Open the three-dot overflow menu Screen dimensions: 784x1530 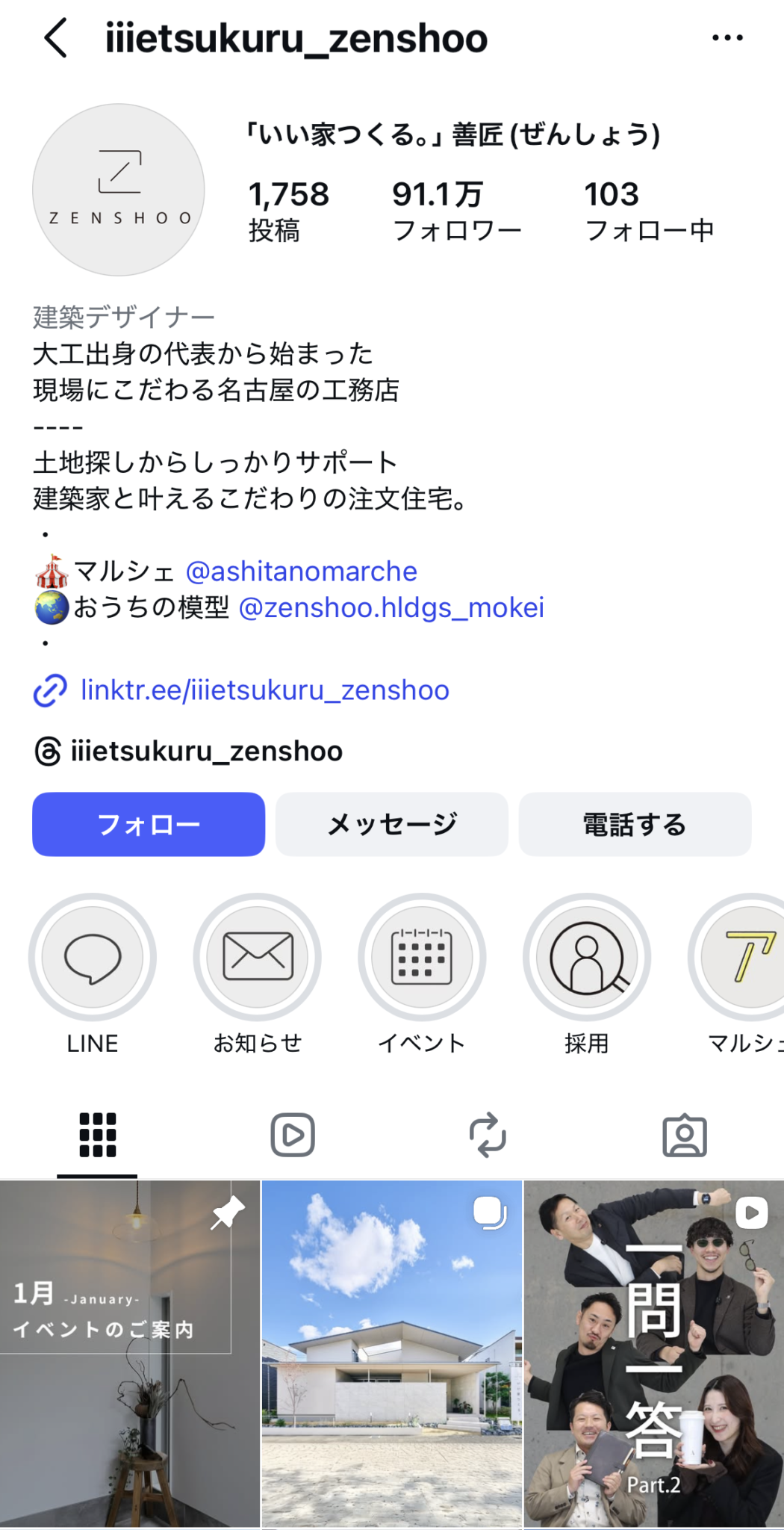[x=727, y=38]
